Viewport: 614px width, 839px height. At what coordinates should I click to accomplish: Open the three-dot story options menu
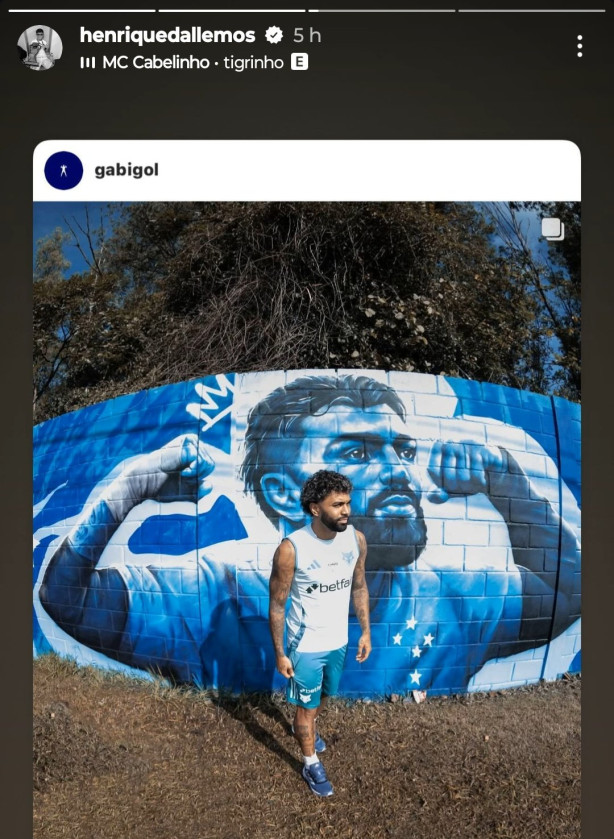coord(579,46)
